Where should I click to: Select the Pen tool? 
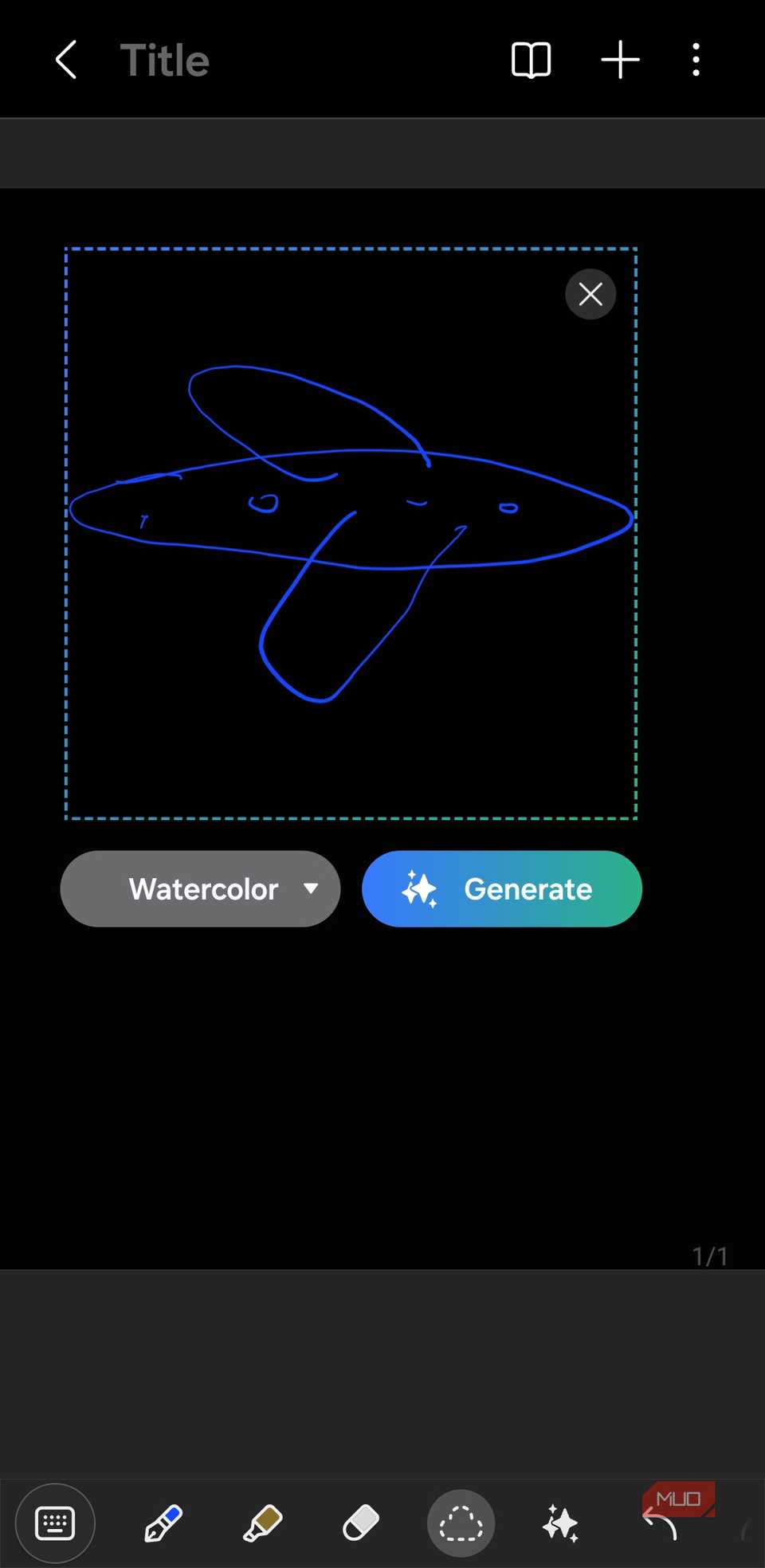click(163, 1523)
